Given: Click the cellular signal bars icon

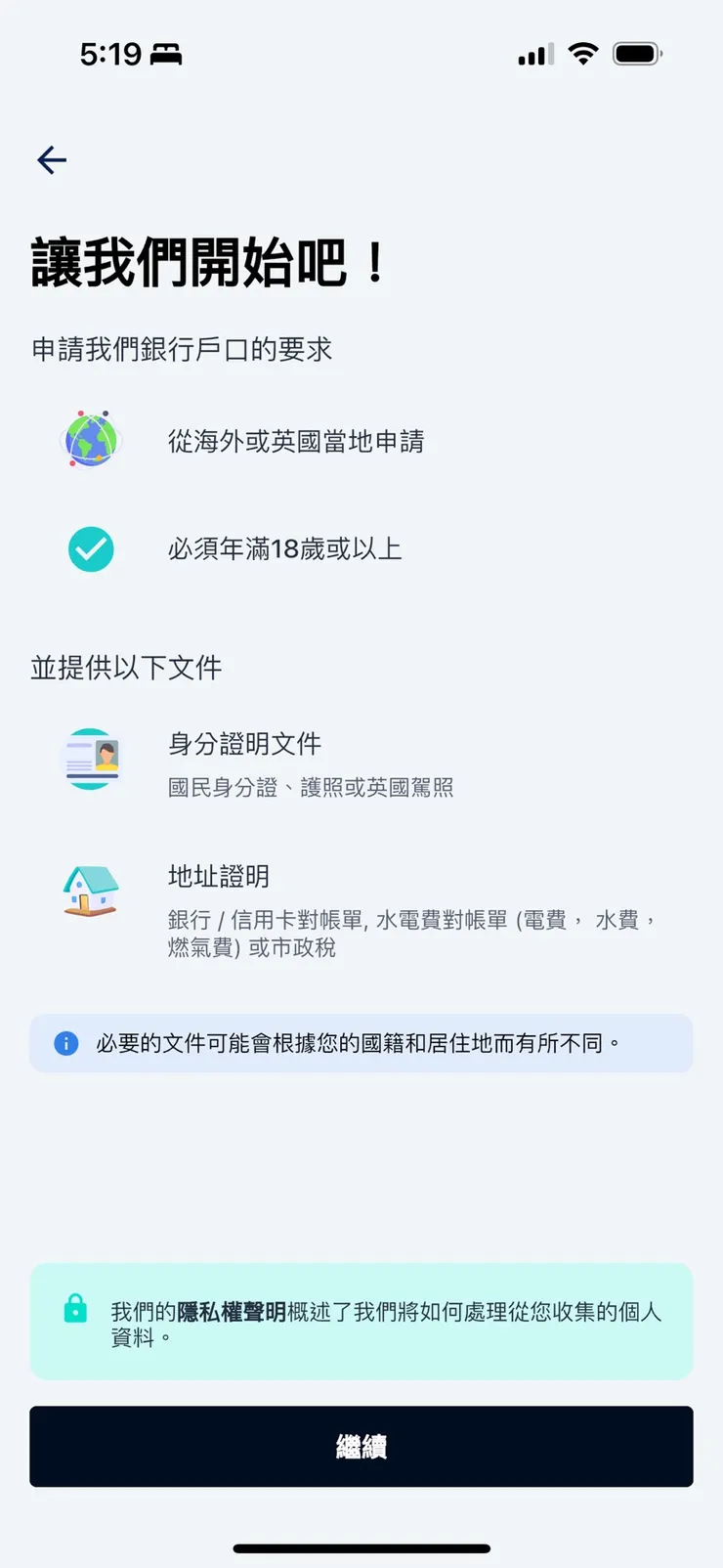Looking at the screenshot, I should pyautogui.click(x=533, y=55).
